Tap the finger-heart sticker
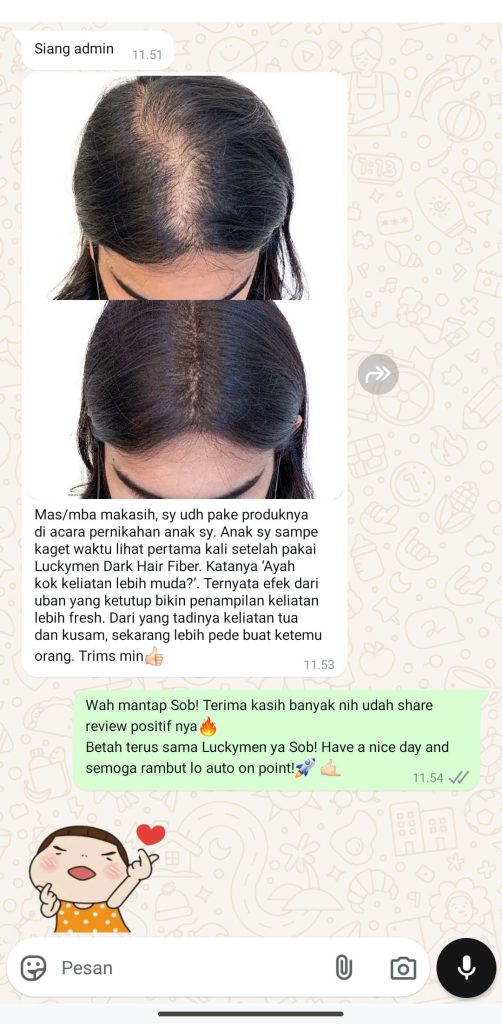502x1024 pixels. point(96,878)
